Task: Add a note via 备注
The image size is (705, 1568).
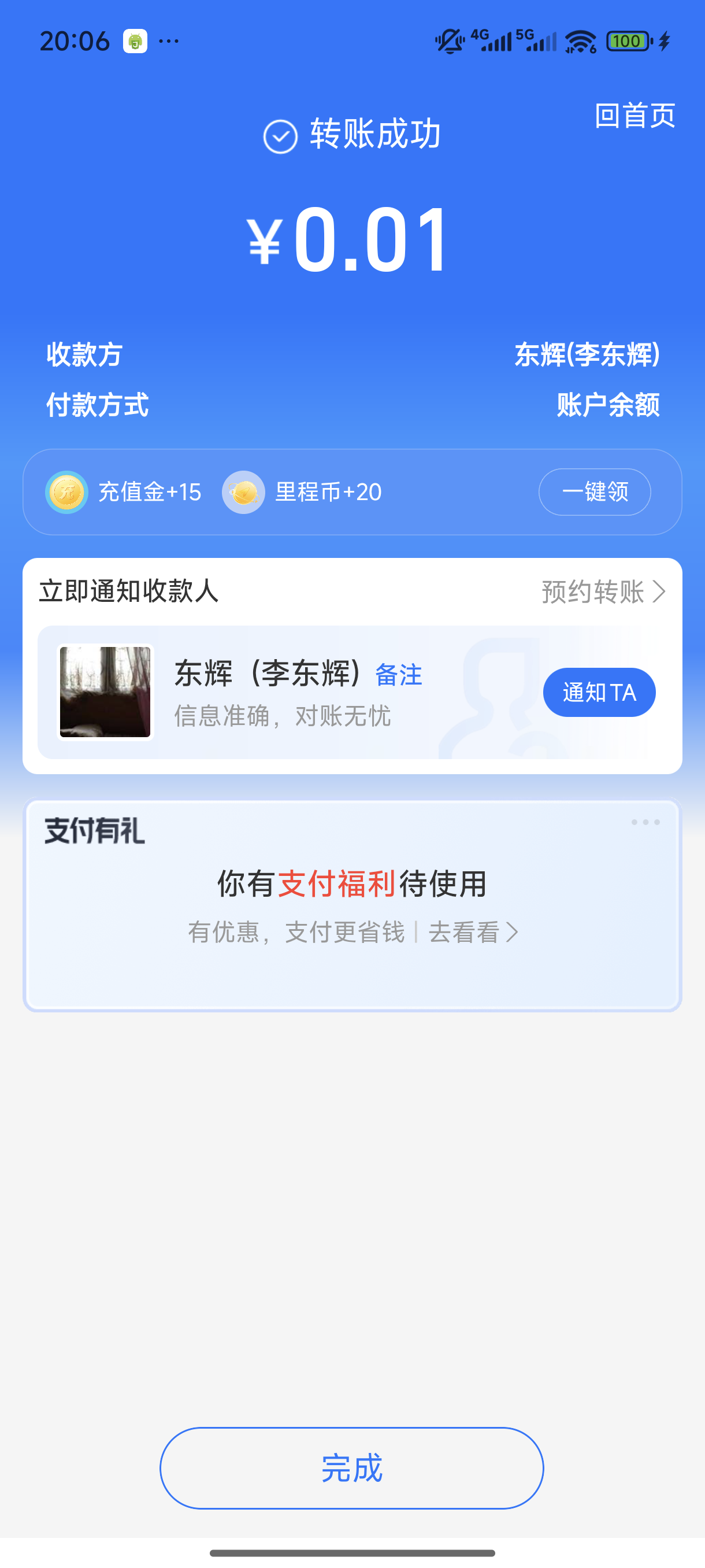Action: tap(398, 675)
